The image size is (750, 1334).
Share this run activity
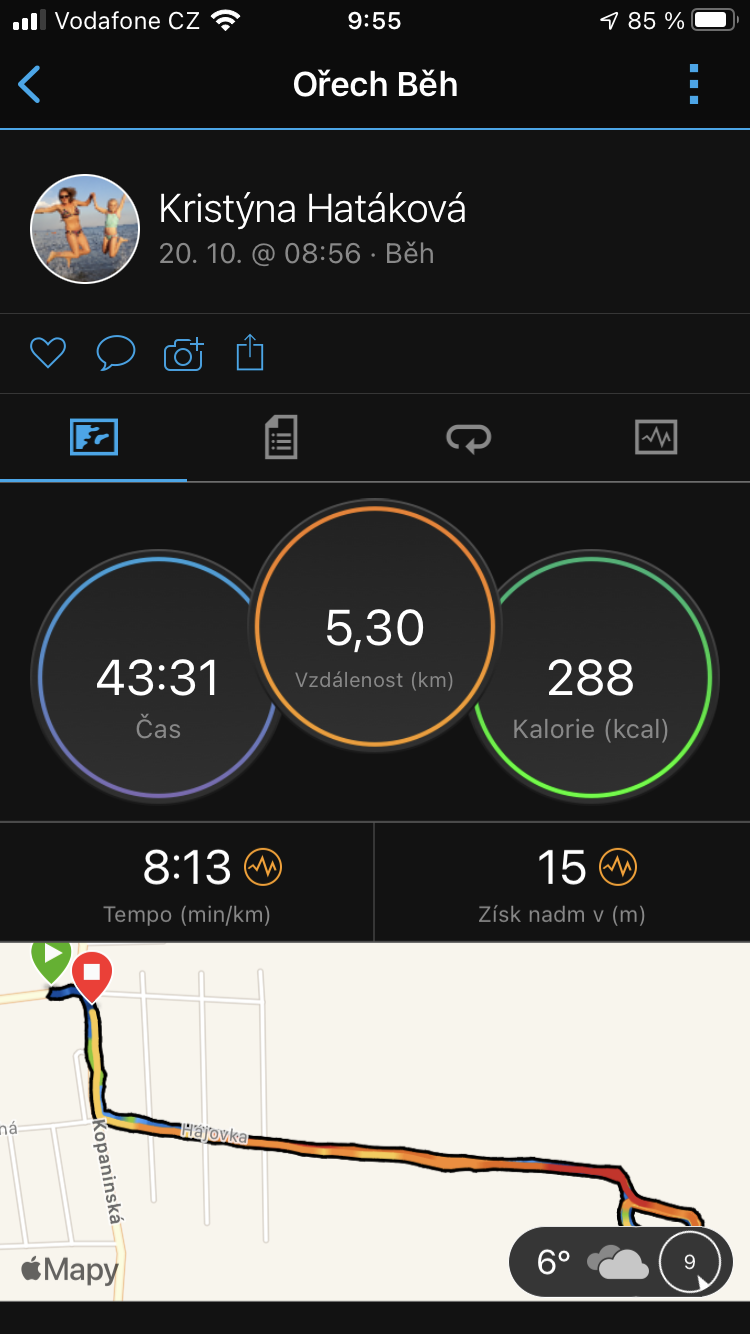(x=250, y=353)
